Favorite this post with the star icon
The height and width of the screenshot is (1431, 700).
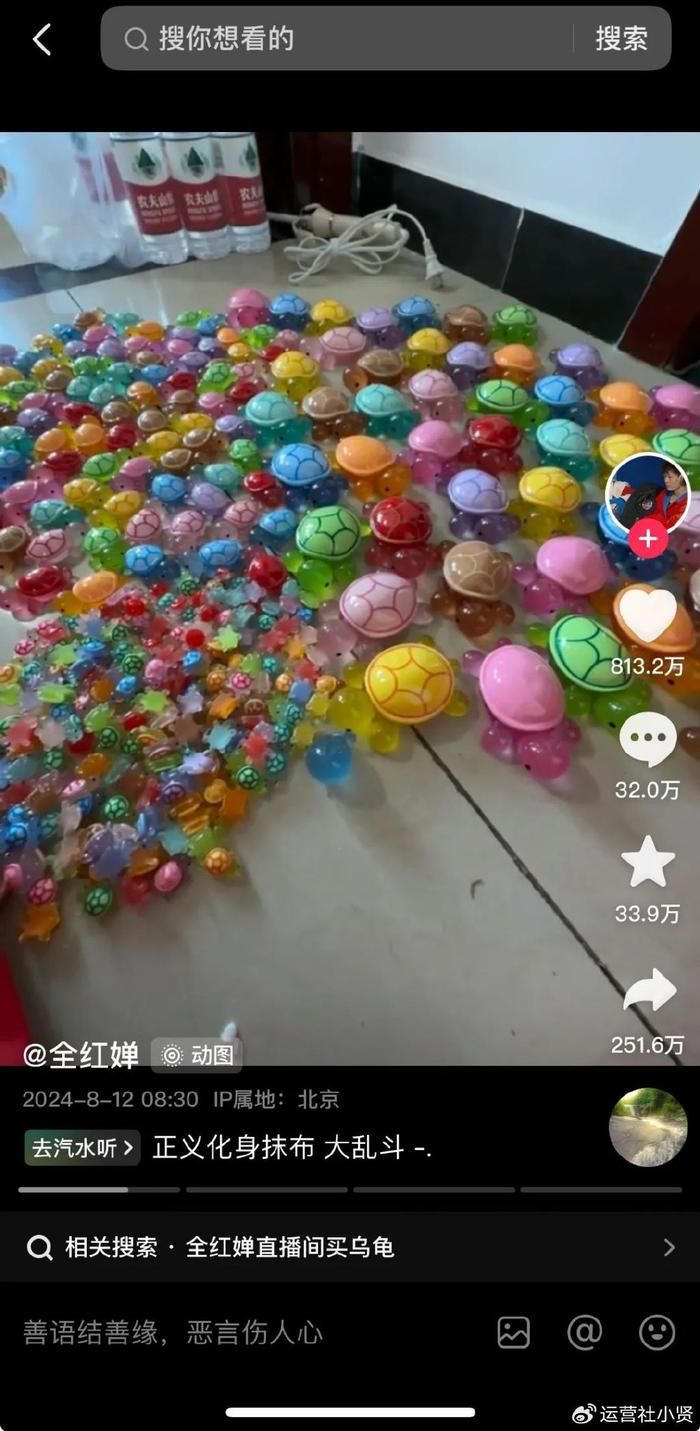click(x=648, y=863)
